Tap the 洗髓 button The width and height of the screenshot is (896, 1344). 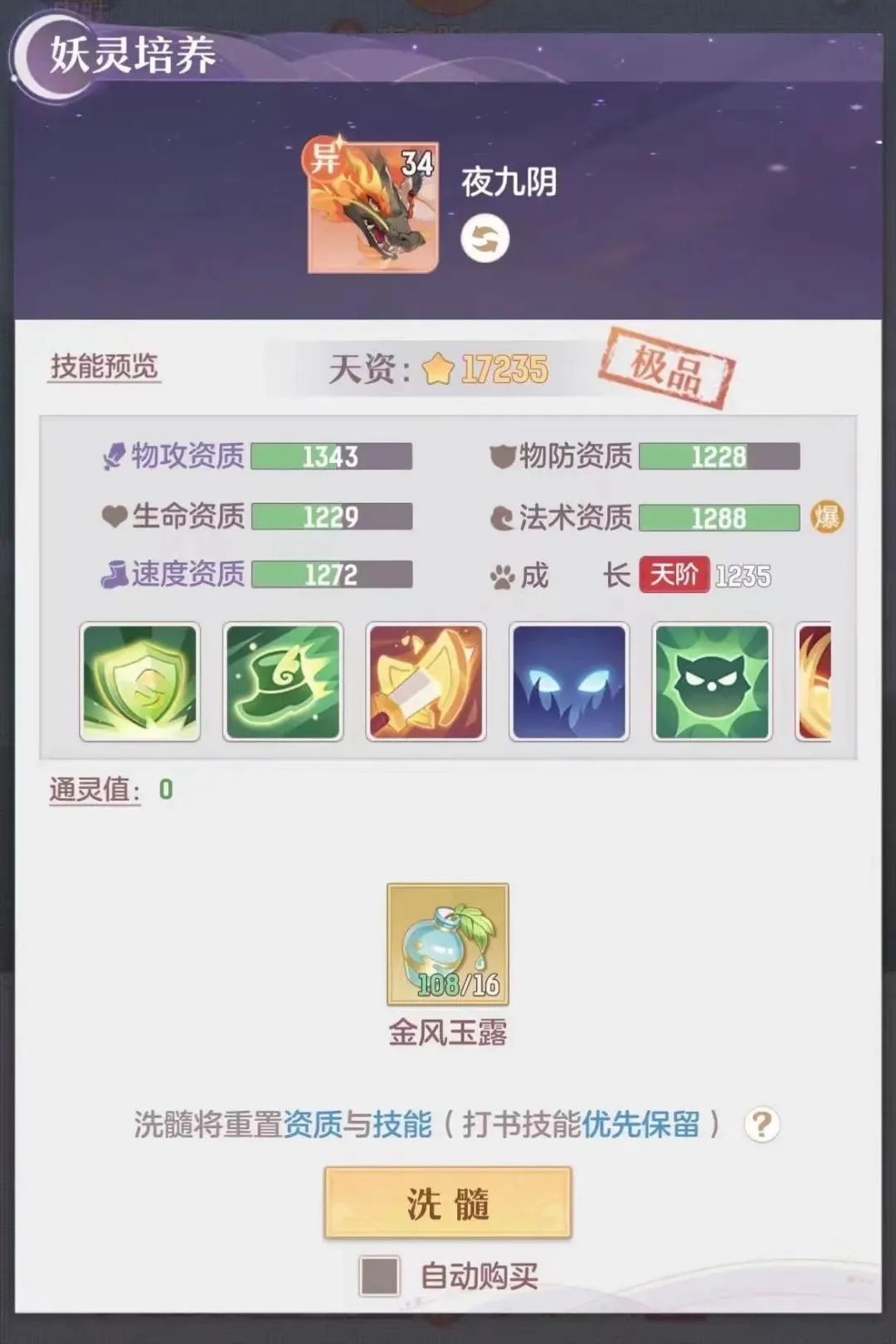(447, 1203)
